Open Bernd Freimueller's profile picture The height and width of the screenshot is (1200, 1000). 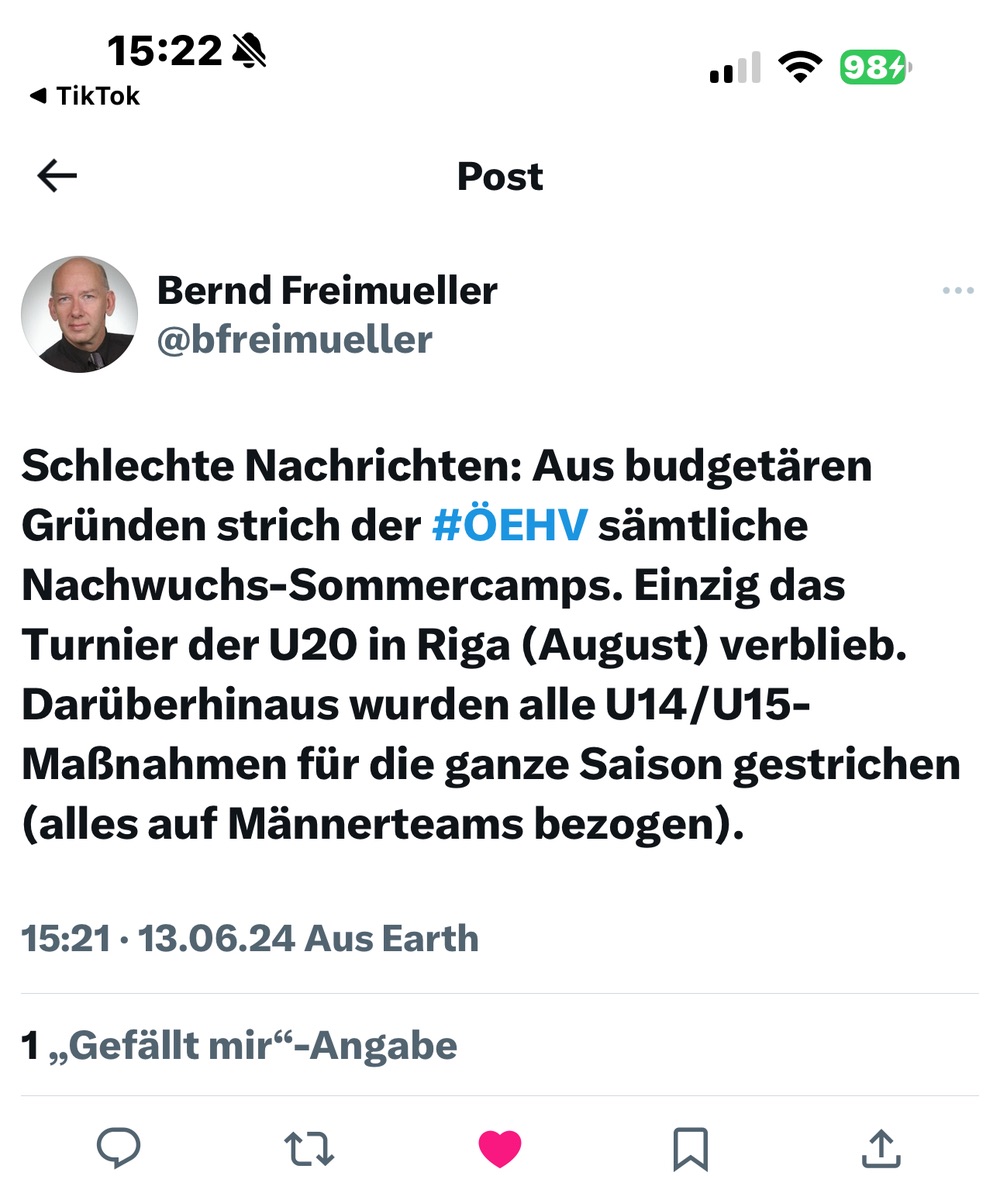coord(80,314)
